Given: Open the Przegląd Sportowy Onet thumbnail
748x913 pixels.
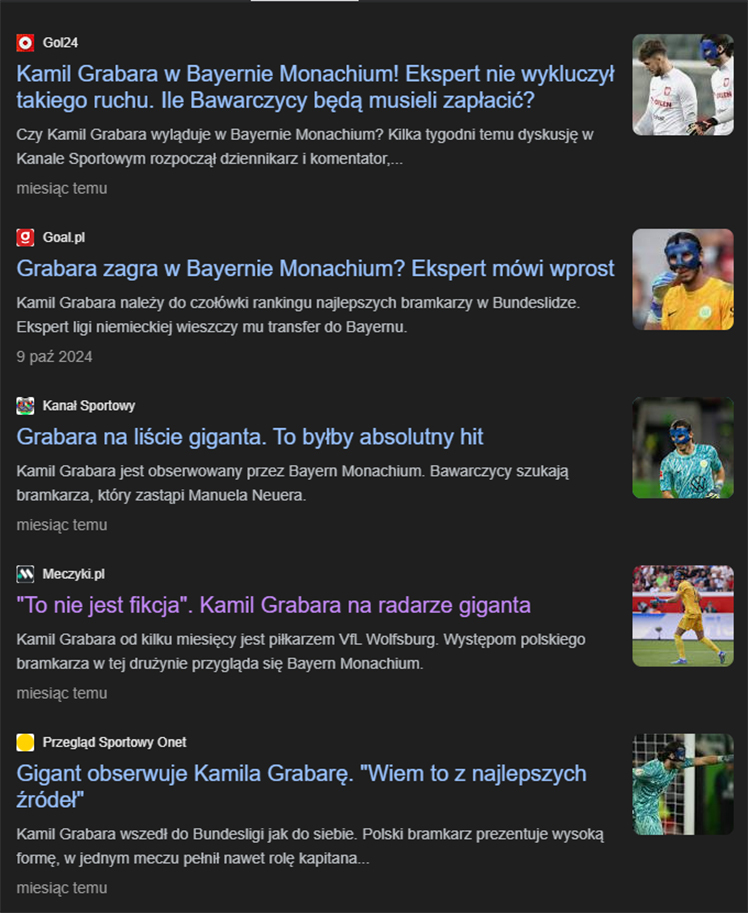Looking at the screenshot, I should pyautogui.click(x=682, y=784).
